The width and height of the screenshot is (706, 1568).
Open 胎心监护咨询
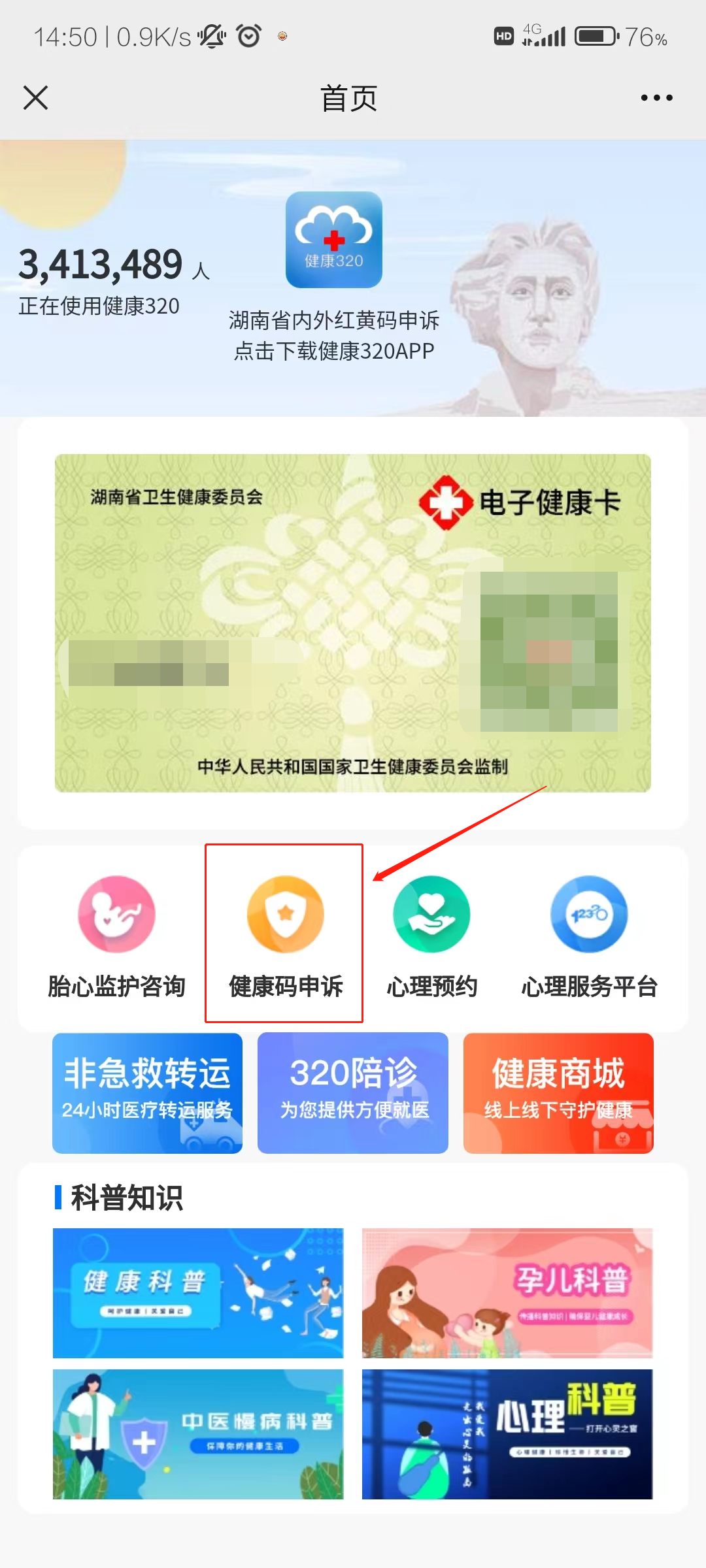(x=116, y=936)
